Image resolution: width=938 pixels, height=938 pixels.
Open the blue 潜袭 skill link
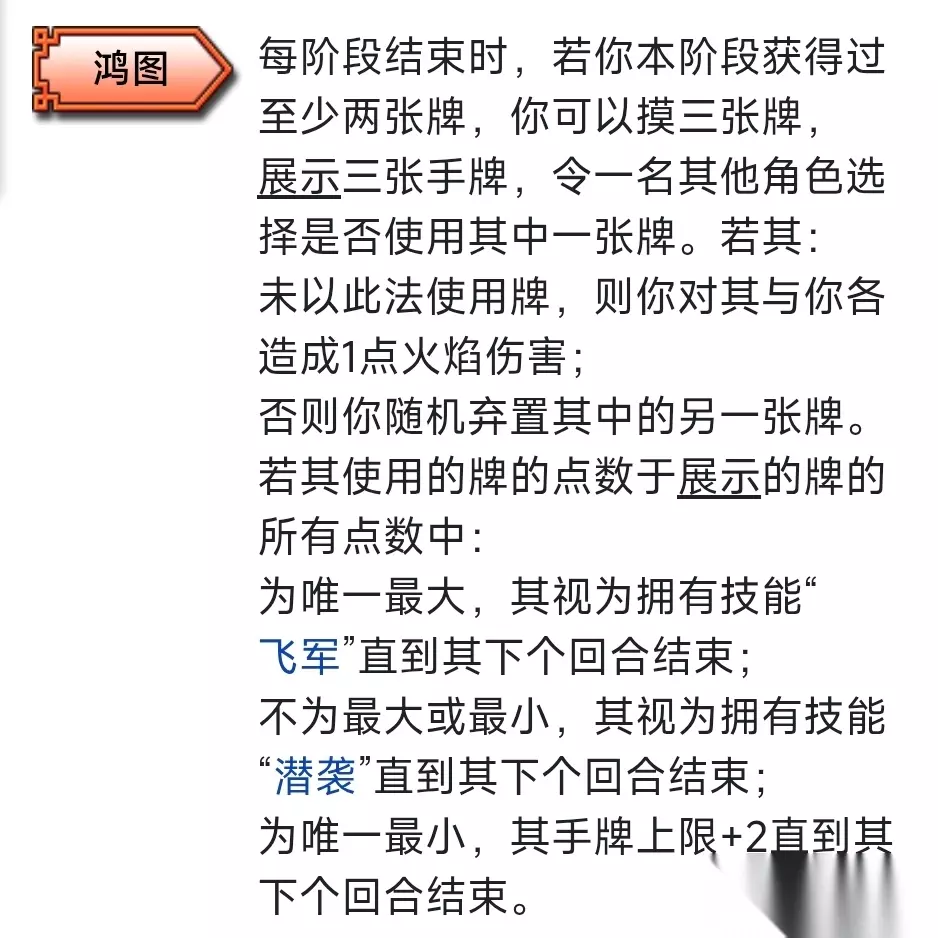click(315, 776)
